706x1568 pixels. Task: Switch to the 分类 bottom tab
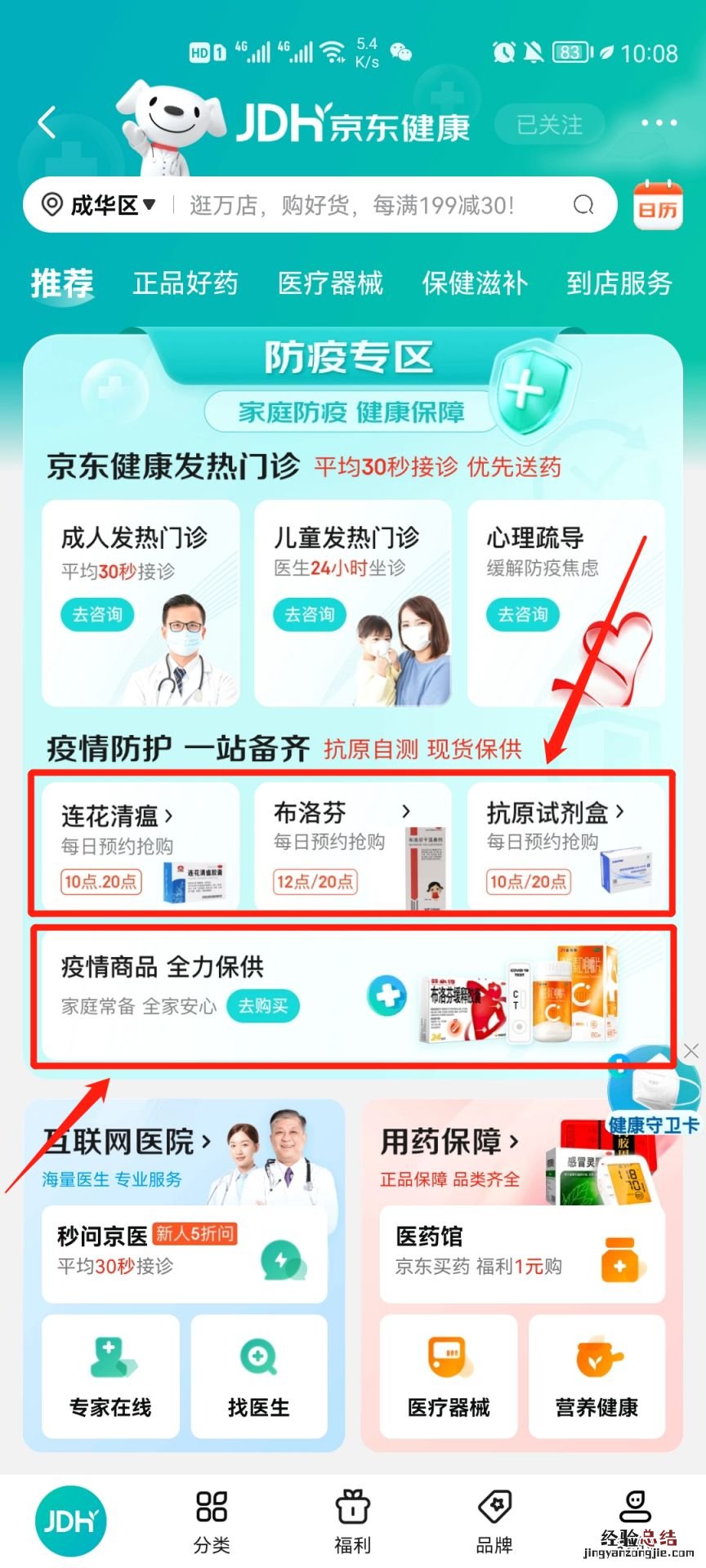click(x=212, y=1521)
